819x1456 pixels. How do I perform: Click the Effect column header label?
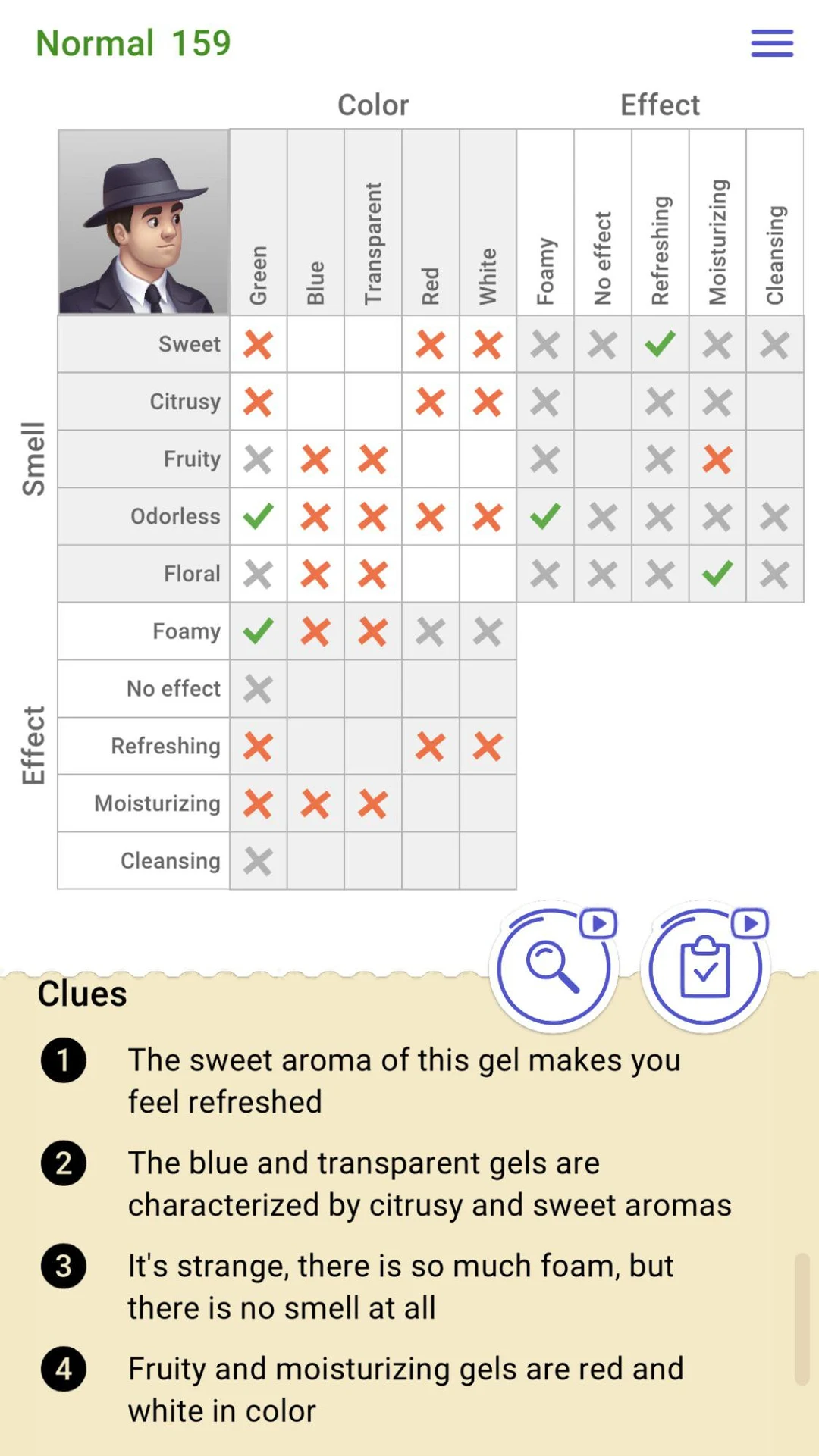pyautogui.click(x=661, y=105)
